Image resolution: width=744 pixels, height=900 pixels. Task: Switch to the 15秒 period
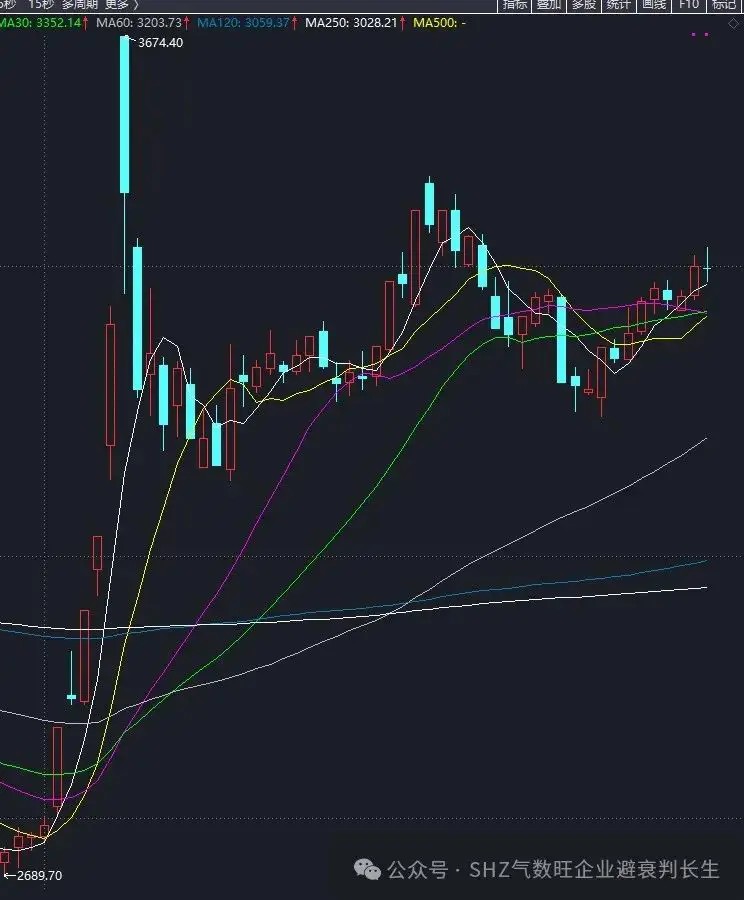click(40, 5)
